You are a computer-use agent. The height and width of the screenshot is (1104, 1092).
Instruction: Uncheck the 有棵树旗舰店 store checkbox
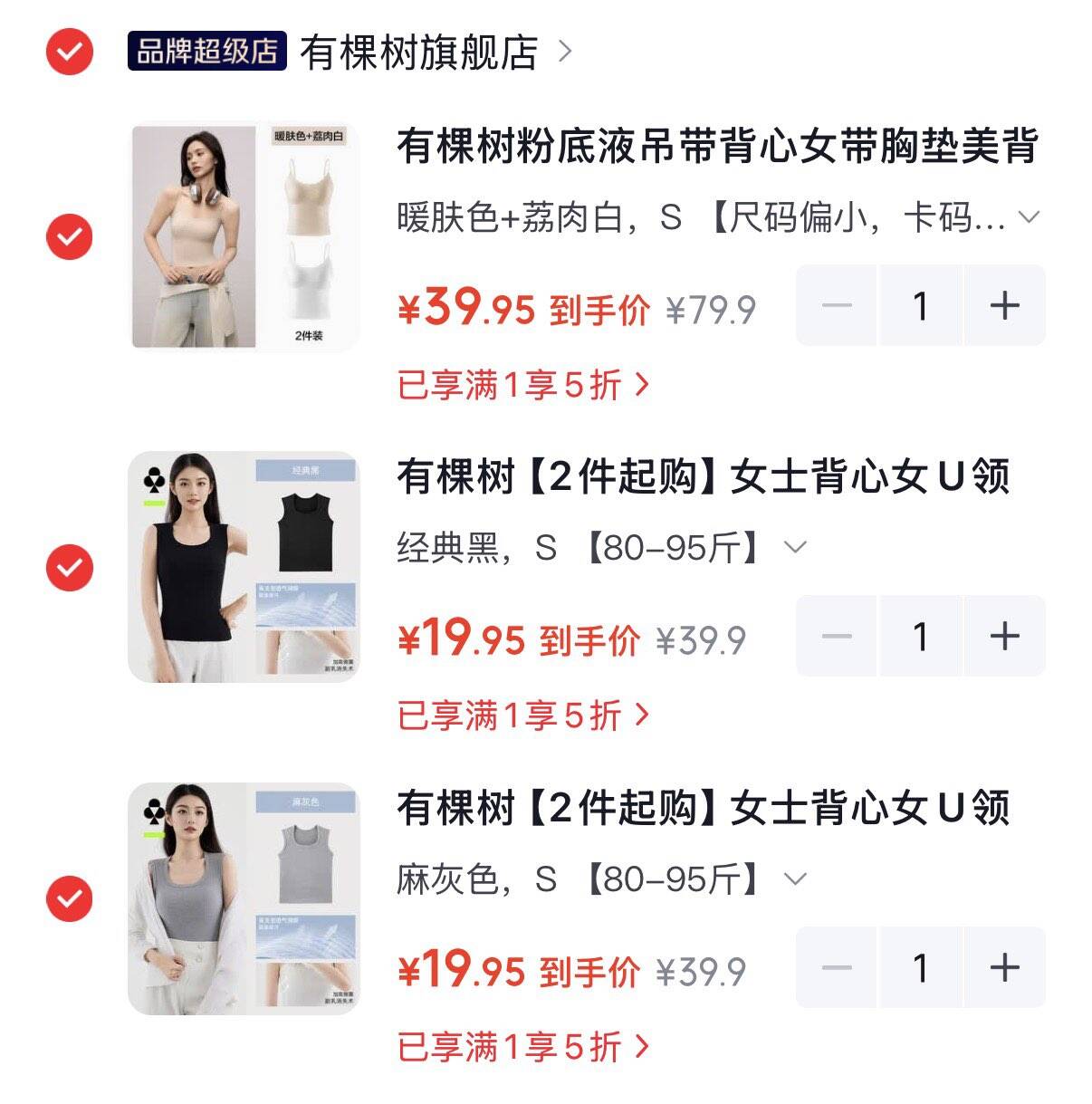click(x=70, y=52)
